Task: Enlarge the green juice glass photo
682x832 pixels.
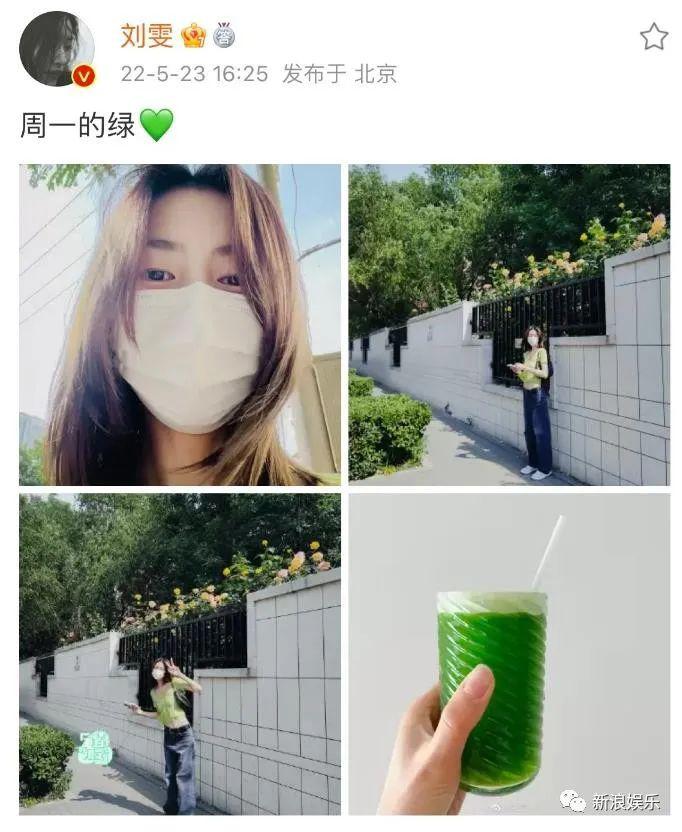Action: coord(509,653)
